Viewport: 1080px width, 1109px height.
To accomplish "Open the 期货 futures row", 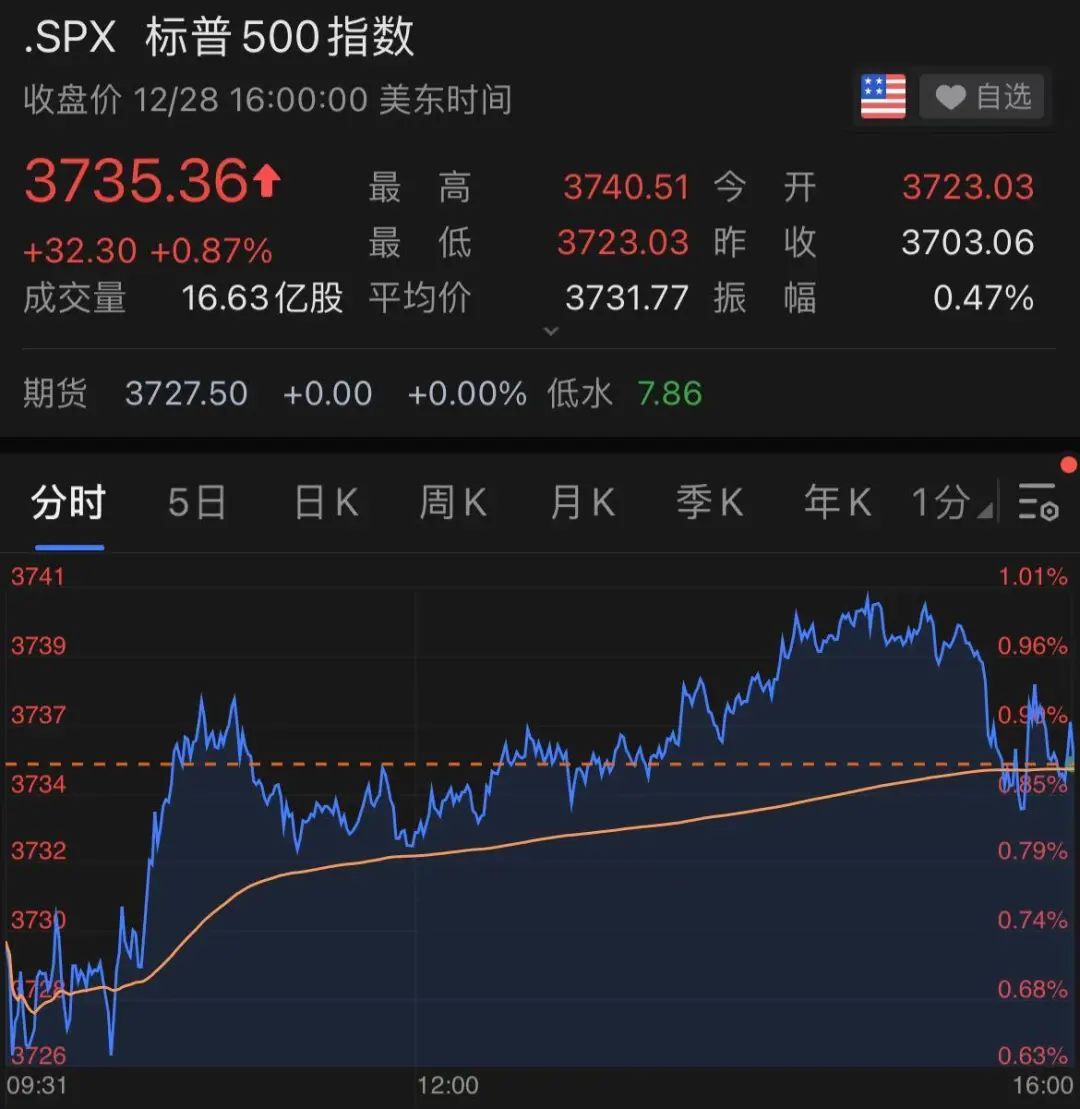I will [x=360, y=393].
